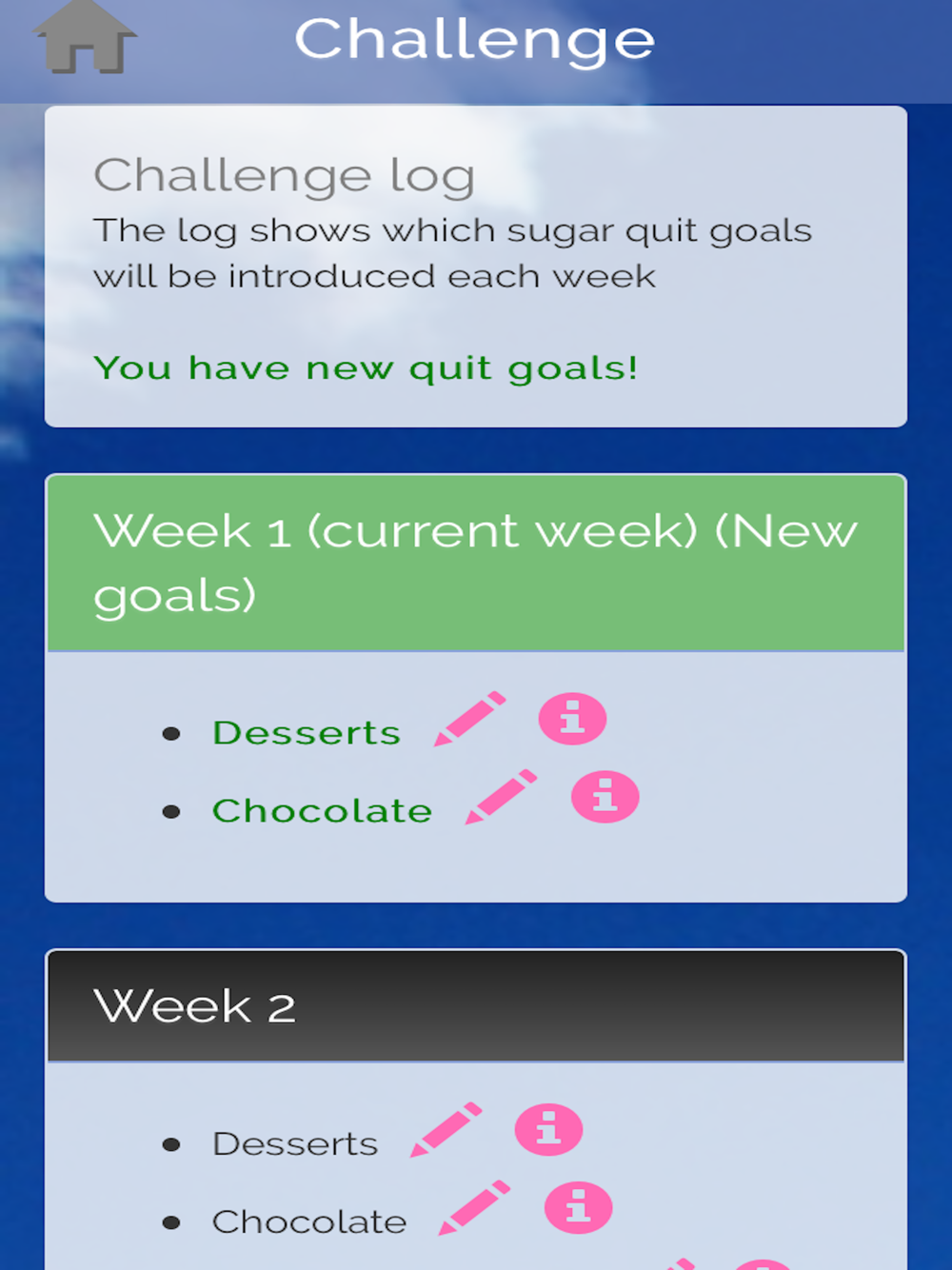Edit the Week 1 Chocolate goal
Image resolution: width=952 pixels, height=1270 pixels.
coord(501,798)
